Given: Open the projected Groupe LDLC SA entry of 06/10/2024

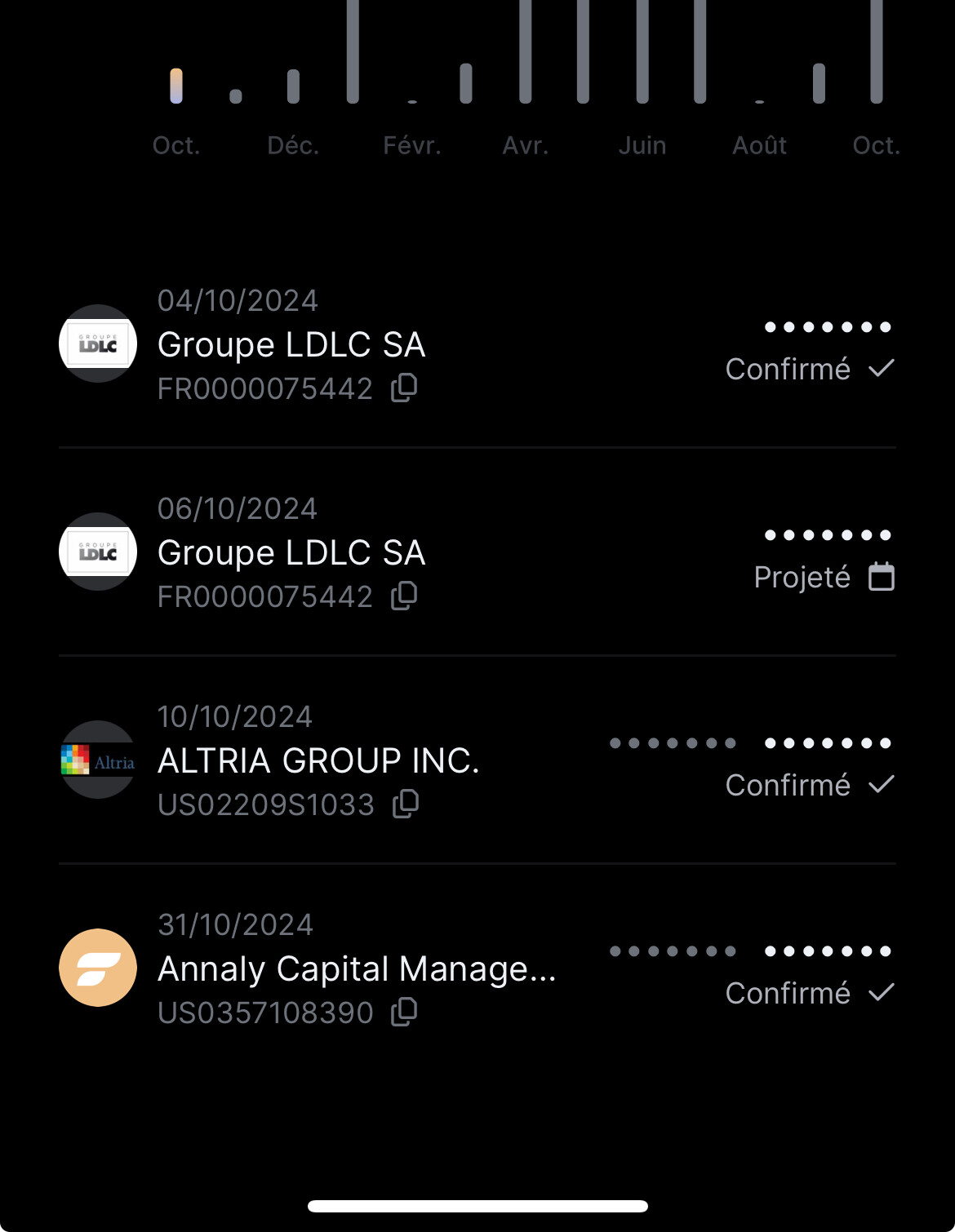Looking at the screenshot, I should [291, 553].
